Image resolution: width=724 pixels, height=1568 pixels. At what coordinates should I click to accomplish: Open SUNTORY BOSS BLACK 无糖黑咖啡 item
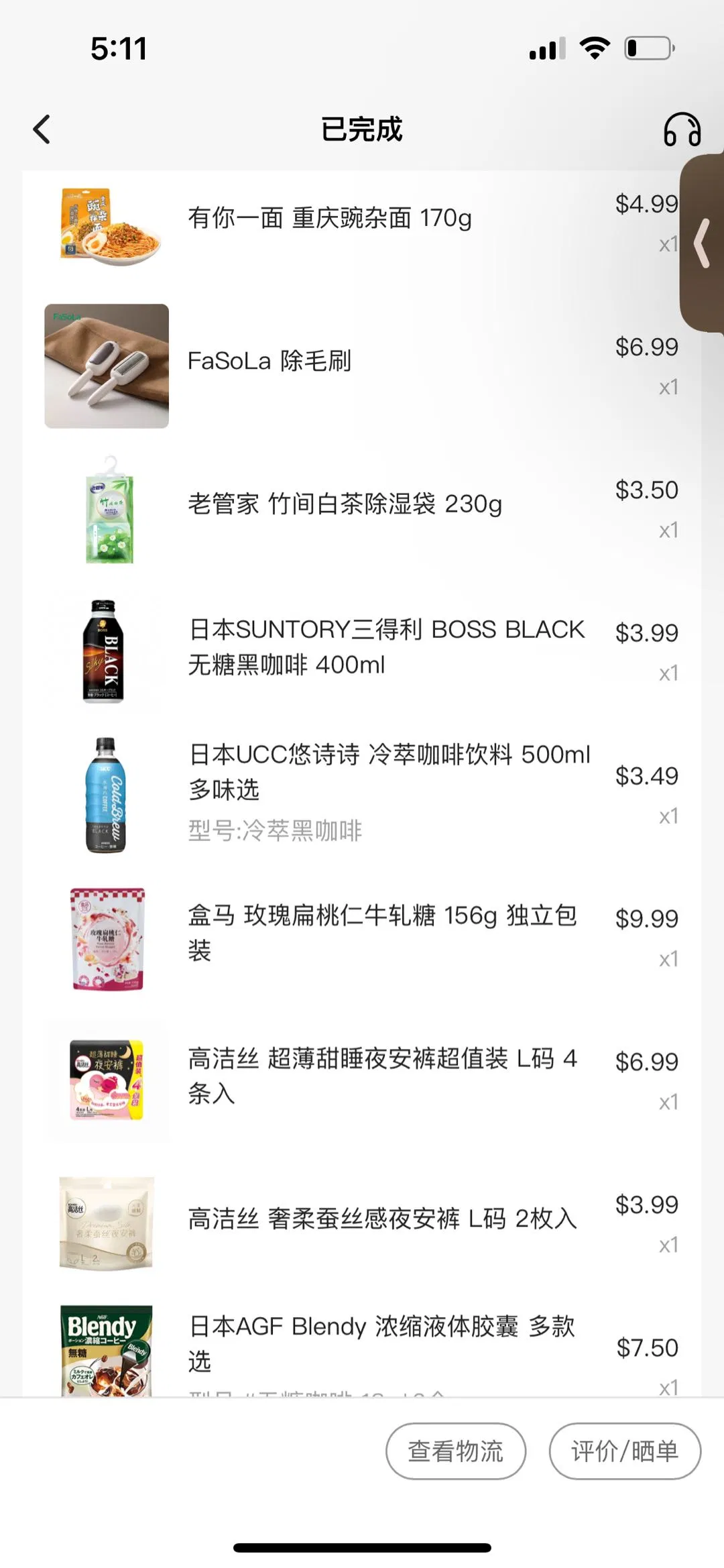386,647
